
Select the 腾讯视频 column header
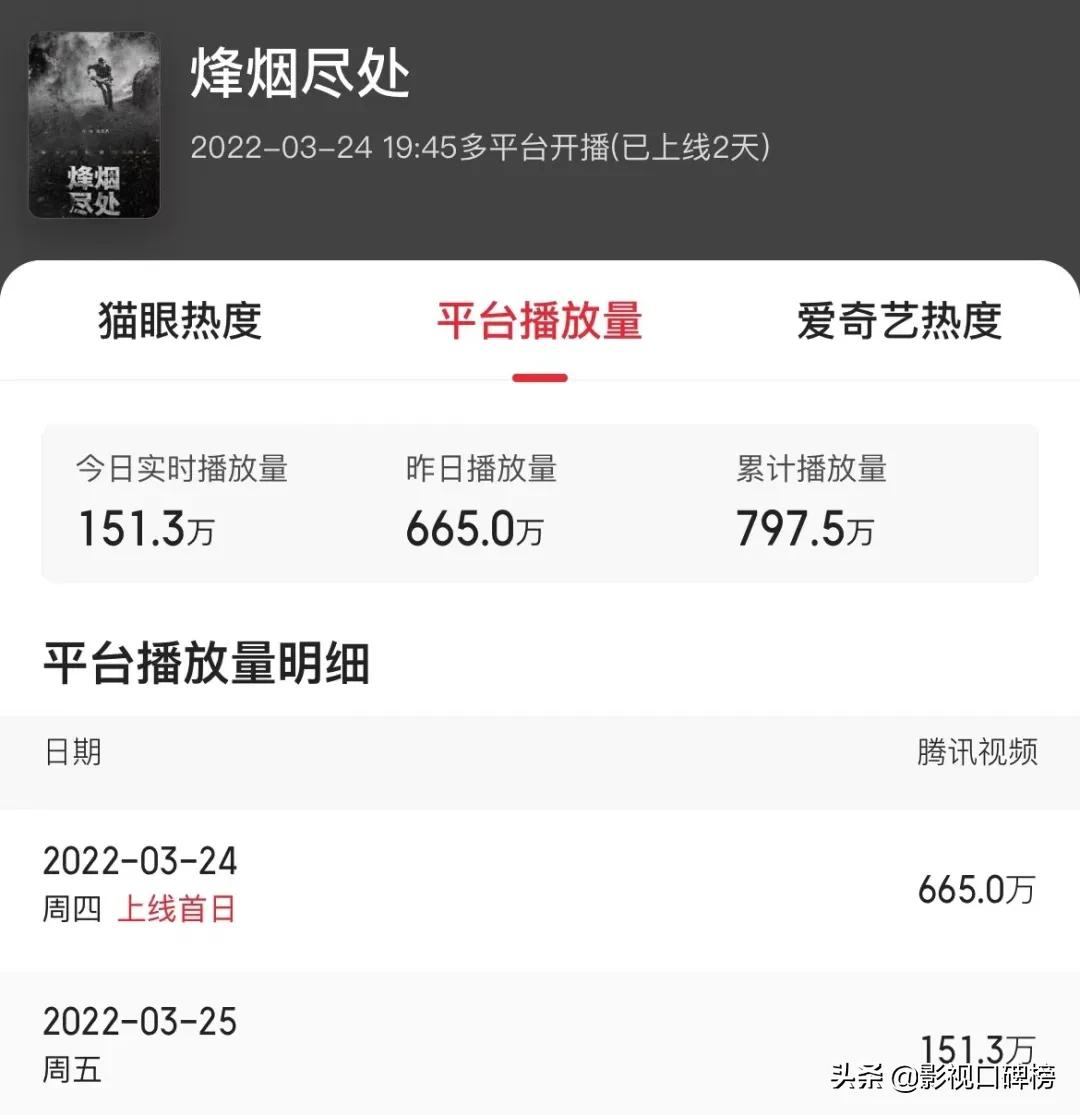(x=975, y=753)
